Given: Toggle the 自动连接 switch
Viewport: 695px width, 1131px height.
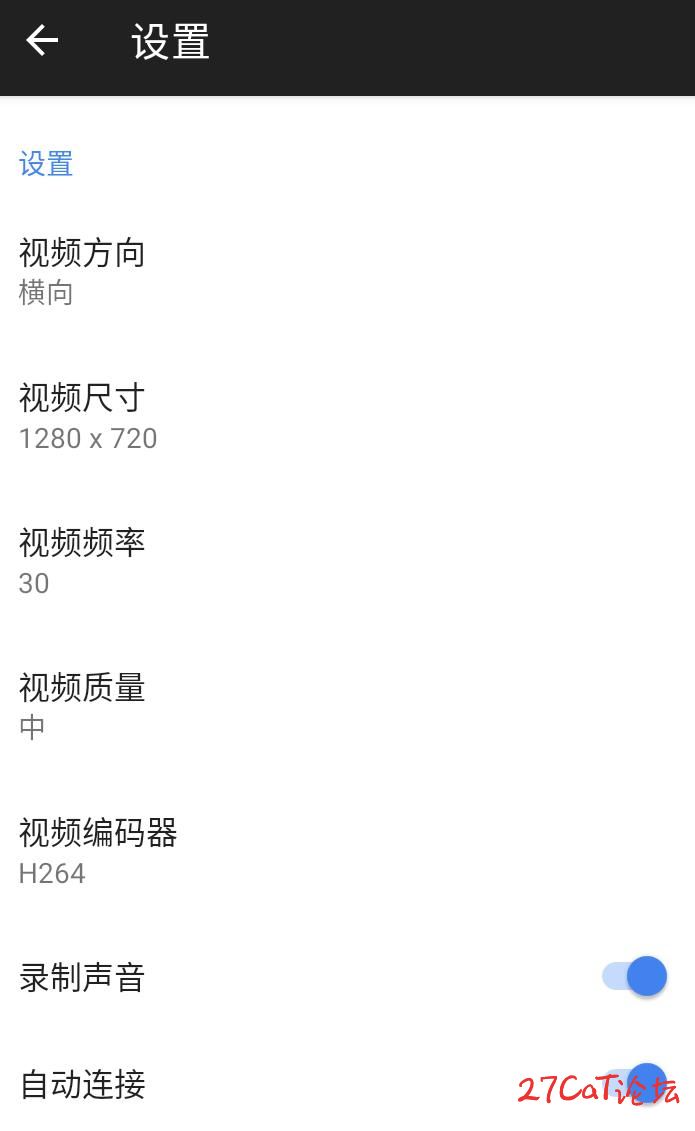Looking at the screenshot, I should 634,1084.
